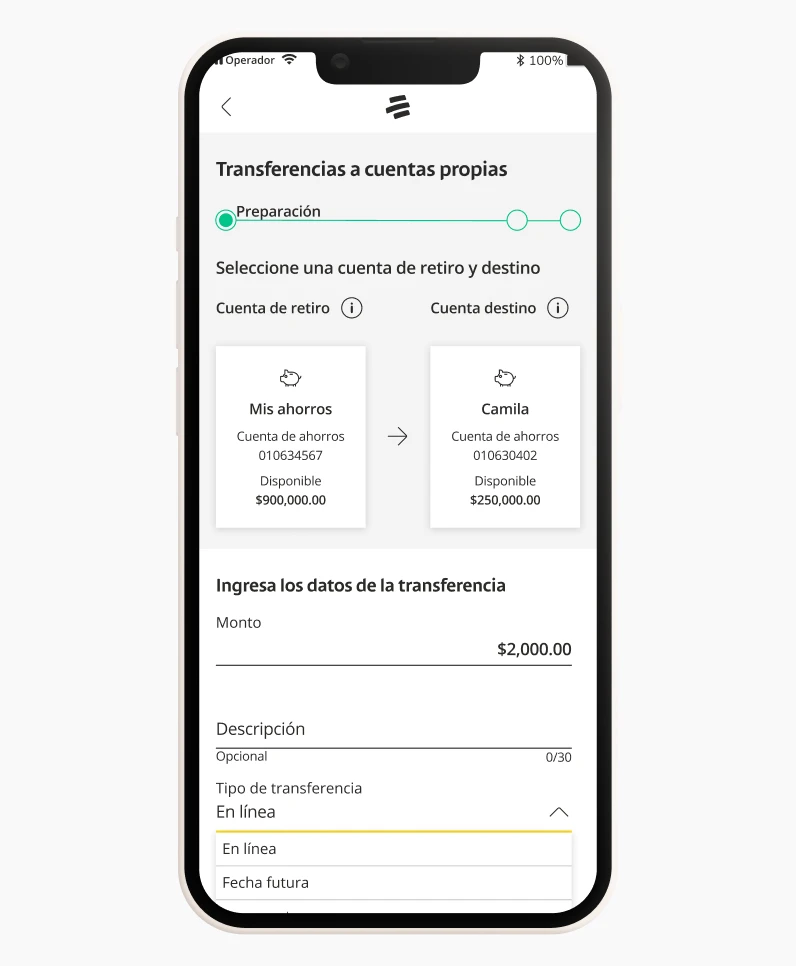Choose the En línea option in list

(x=394, y=849)
